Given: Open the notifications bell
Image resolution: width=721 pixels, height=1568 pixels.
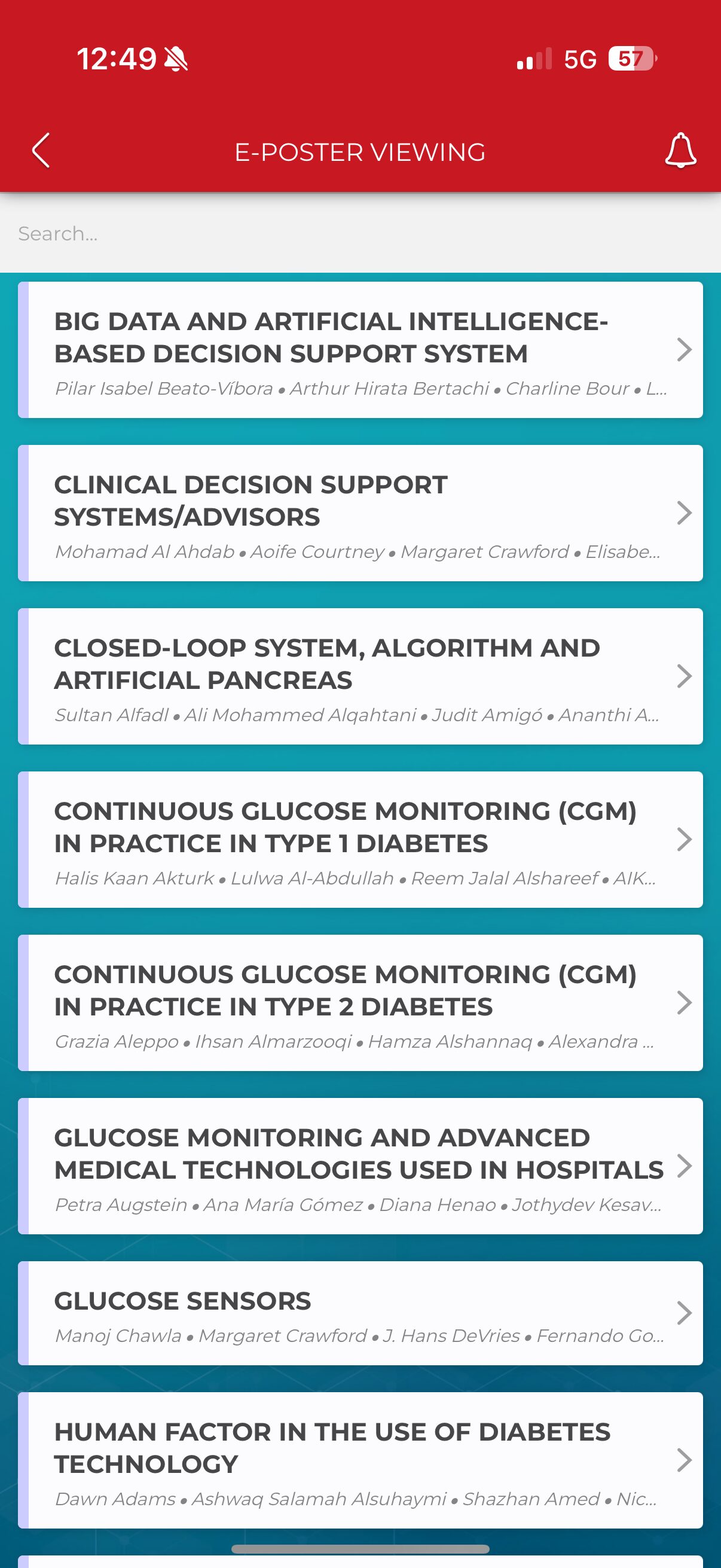Looking at the screenshot, I should pos(680,150).
